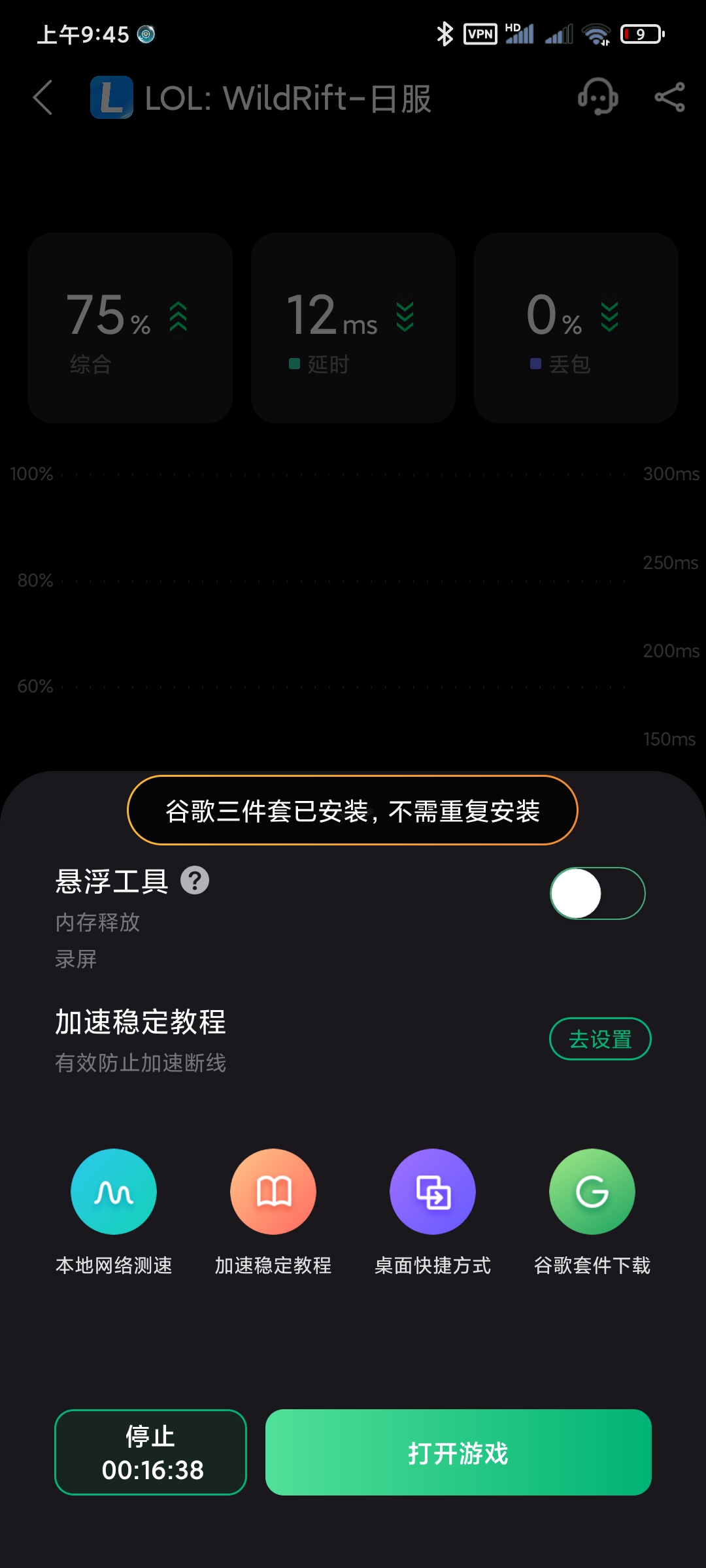Stop acceleration with 停止 button
The height and width of the screenshot is (1568, 706).
coord(150,1452)
